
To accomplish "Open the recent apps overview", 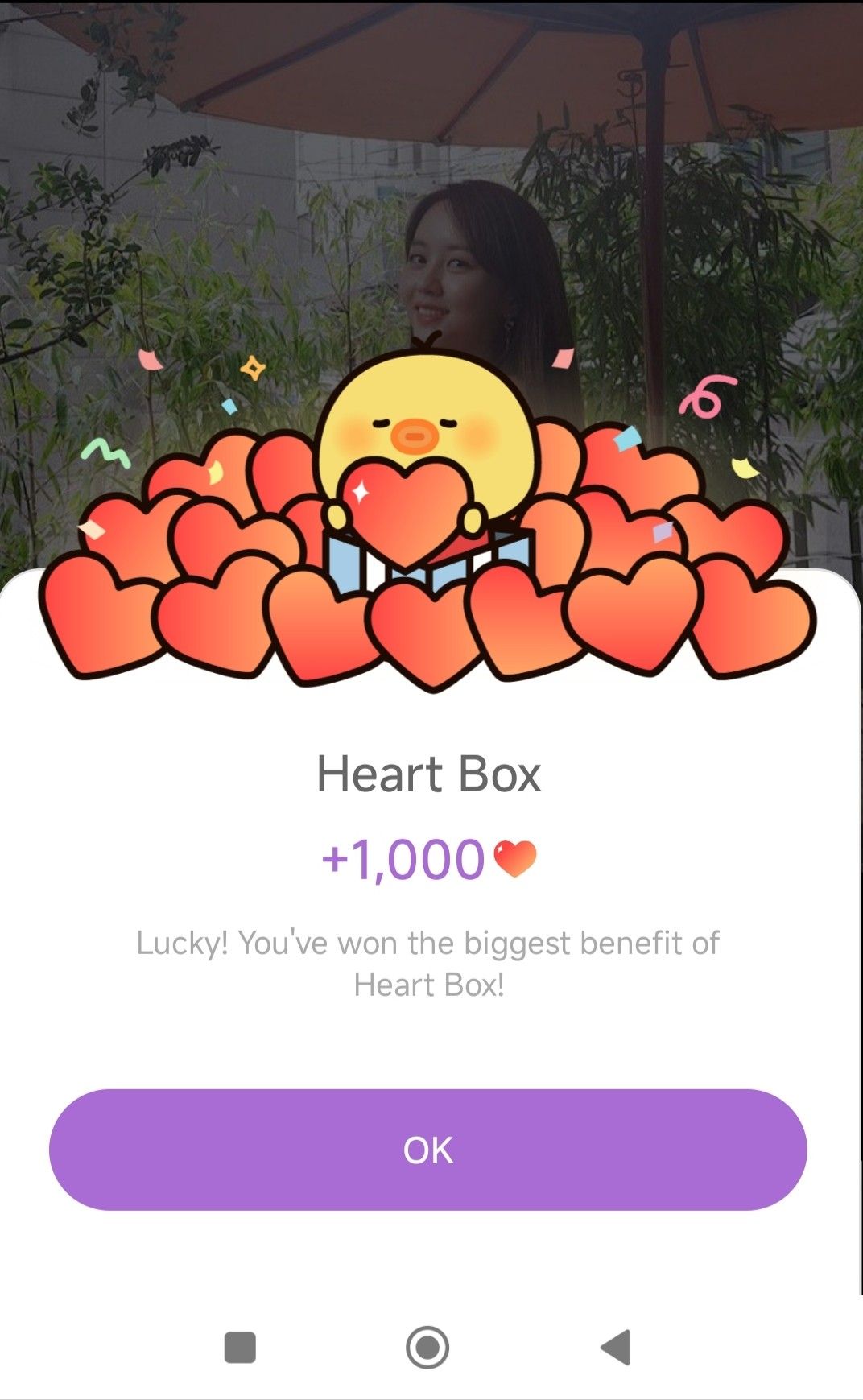I will [240, 1347].
